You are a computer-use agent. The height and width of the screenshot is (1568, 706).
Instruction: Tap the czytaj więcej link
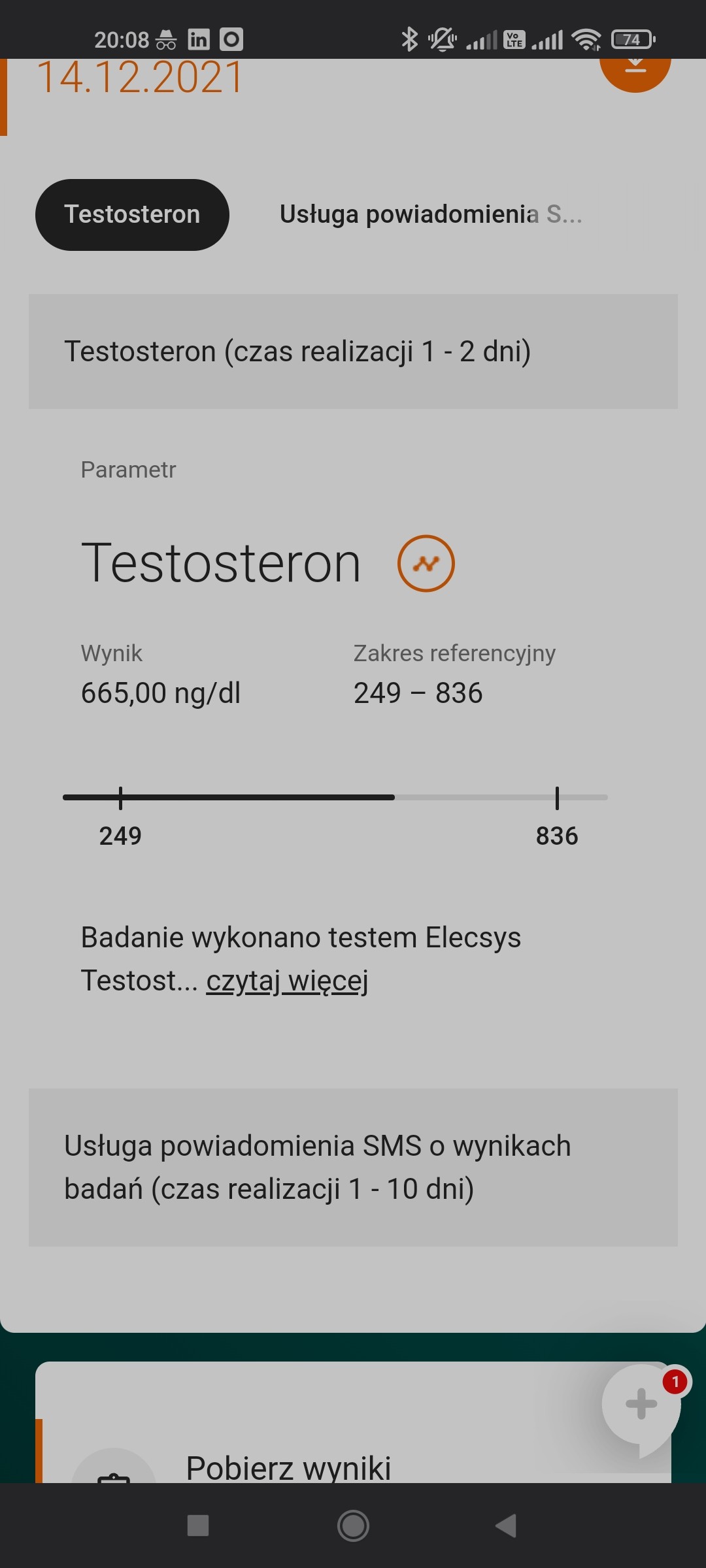pos(287,981)
